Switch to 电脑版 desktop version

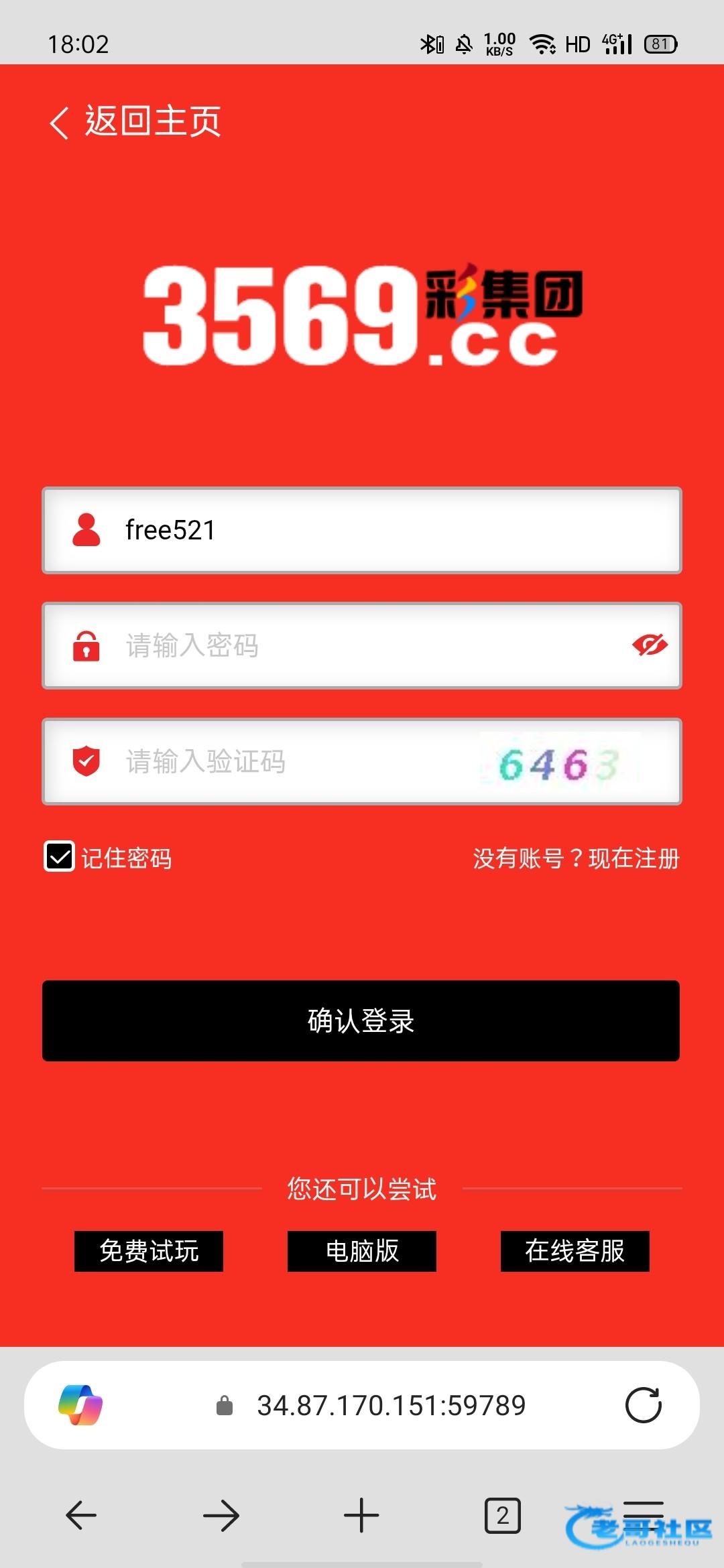coord(362,1251)
